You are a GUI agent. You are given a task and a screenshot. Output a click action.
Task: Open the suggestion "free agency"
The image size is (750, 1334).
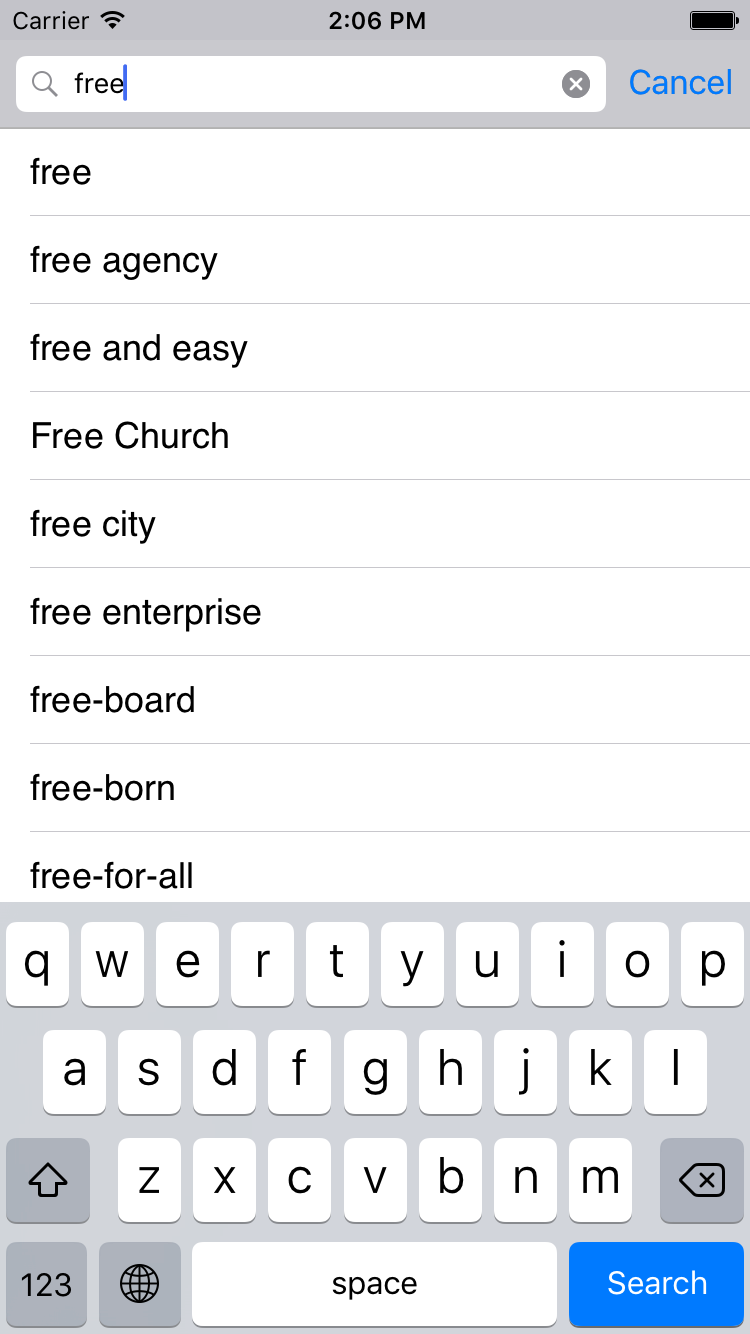click(x=375, y=260)
